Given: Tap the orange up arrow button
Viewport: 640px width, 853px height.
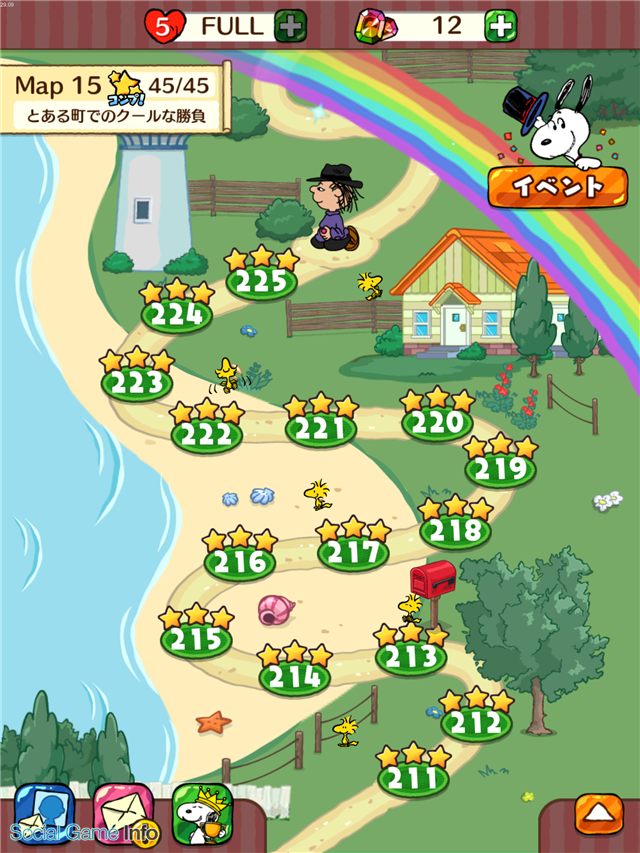Looking at the screenshot, I should point(599,814).
